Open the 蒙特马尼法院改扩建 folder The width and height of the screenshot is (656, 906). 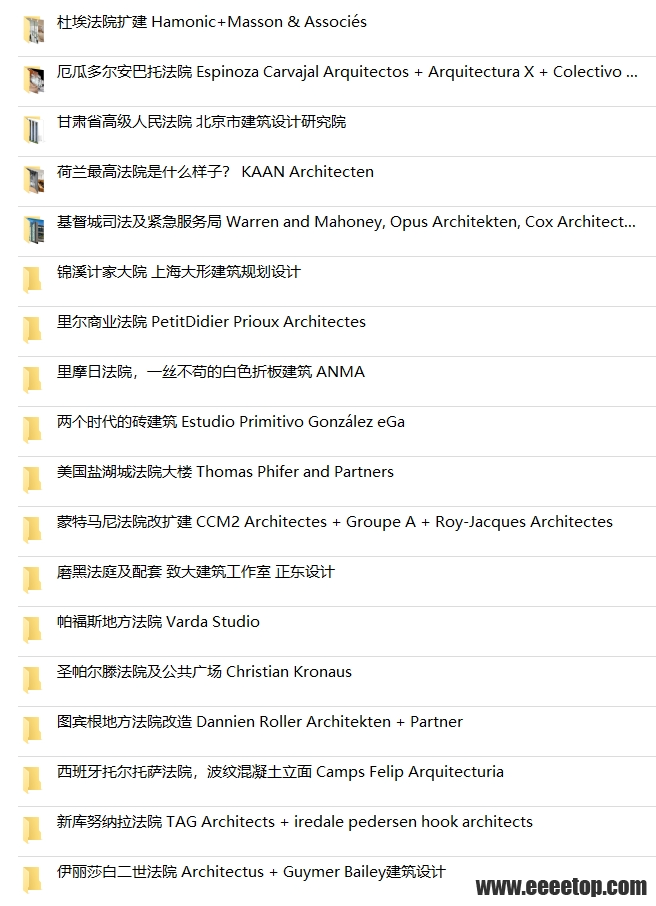334,522
